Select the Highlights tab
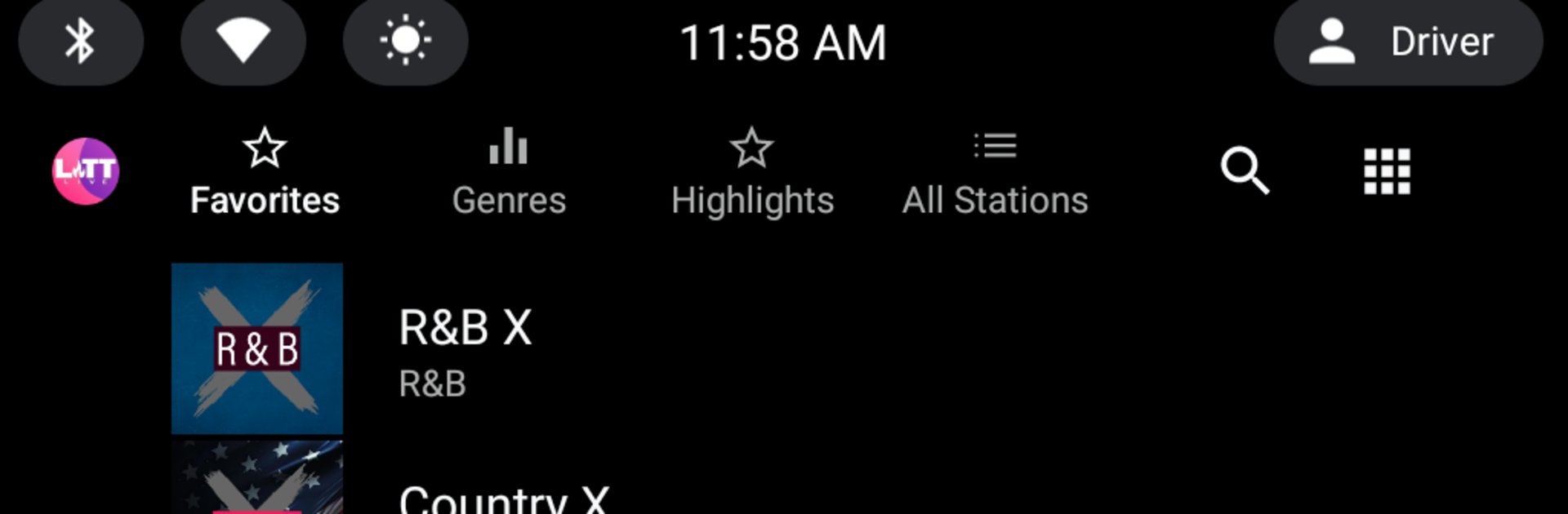 pyautogui.click(x=752, y=172)
